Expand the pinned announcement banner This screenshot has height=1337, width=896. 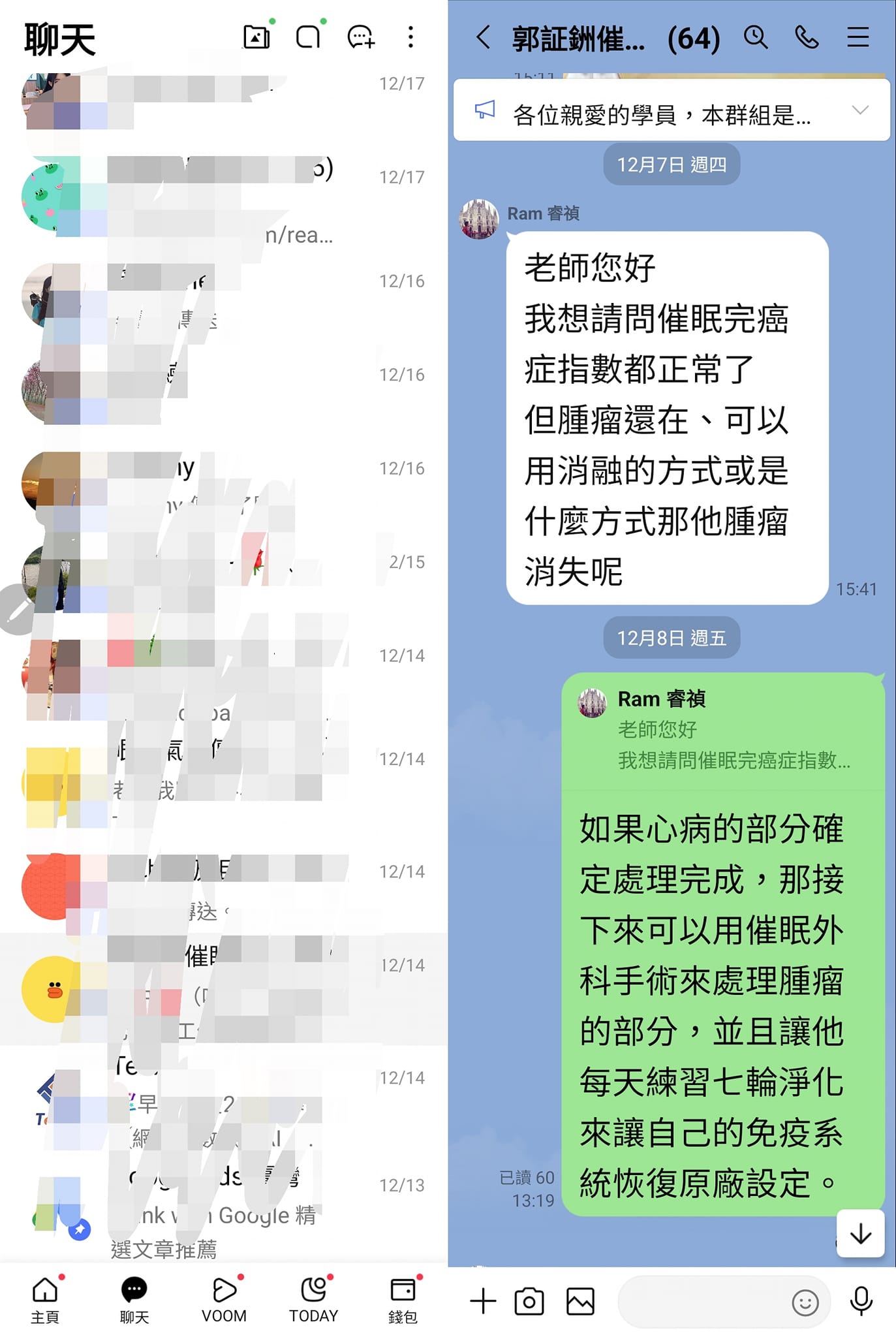coord(860,110)
